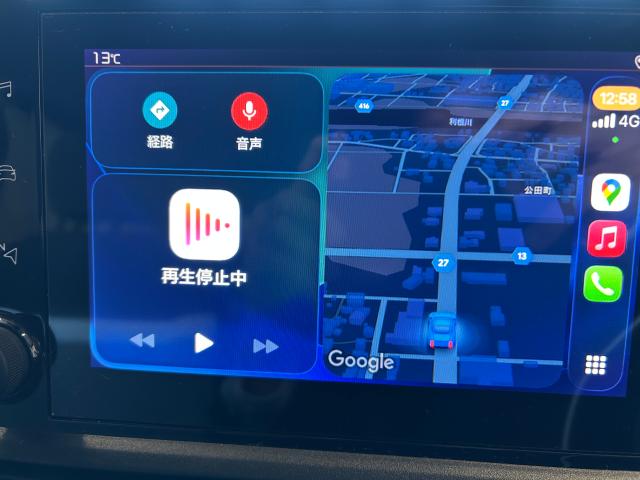Play the paused audio
640x480 pixels.
204,344
